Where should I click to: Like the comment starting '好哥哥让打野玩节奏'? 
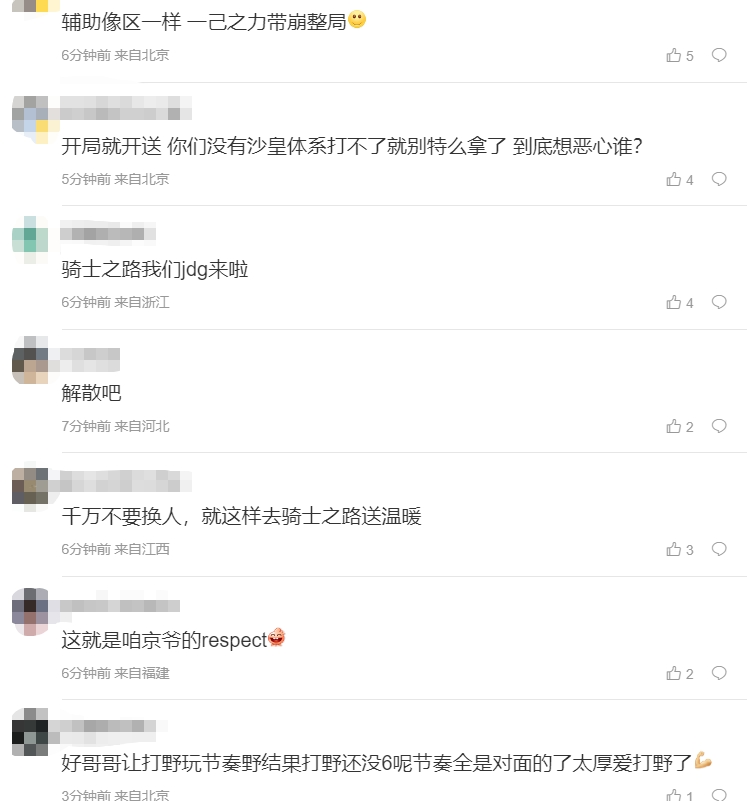[x=674, y=795]
